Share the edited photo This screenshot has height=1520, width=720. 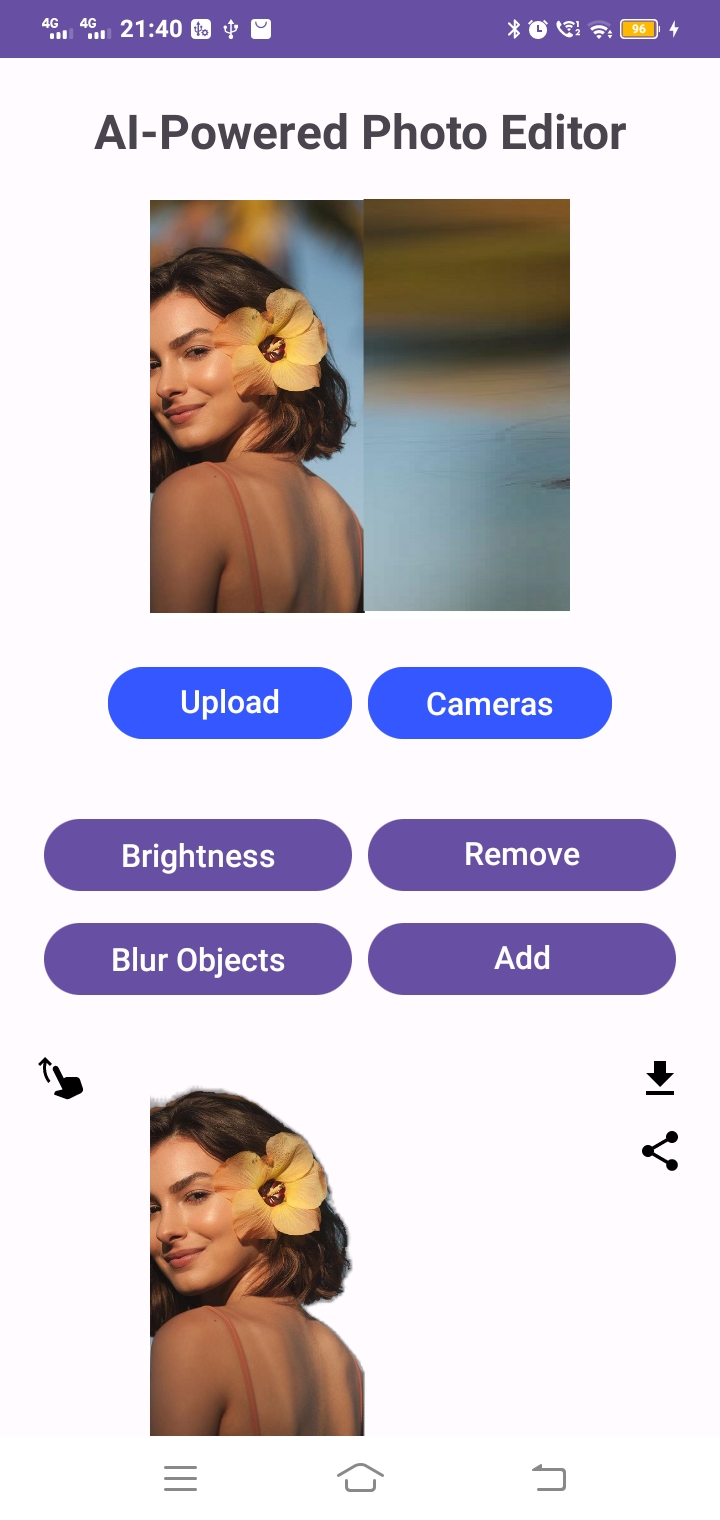(660, 1151)
